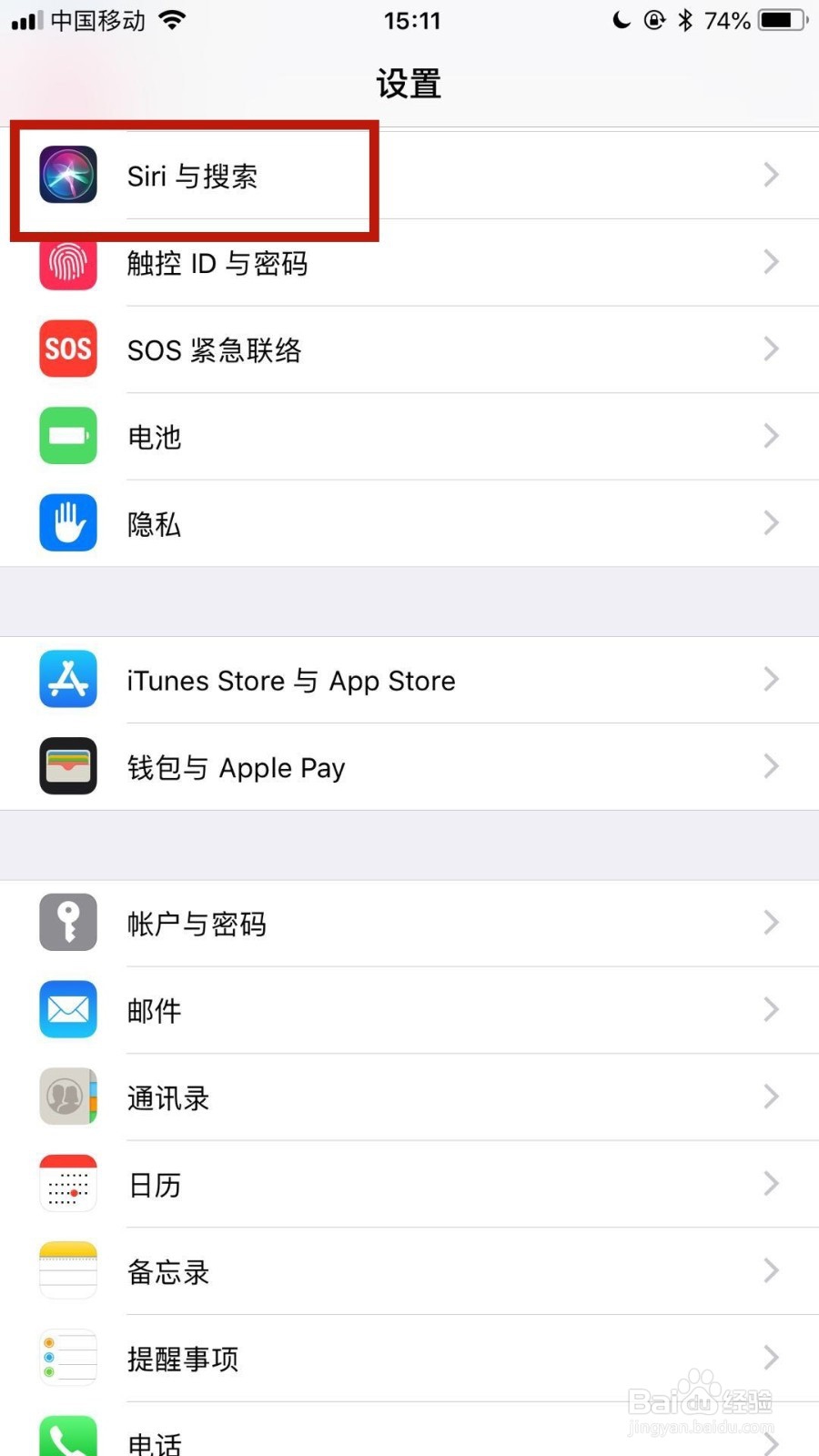
Task: Tap the key icon for accounts
Action: 67,923
